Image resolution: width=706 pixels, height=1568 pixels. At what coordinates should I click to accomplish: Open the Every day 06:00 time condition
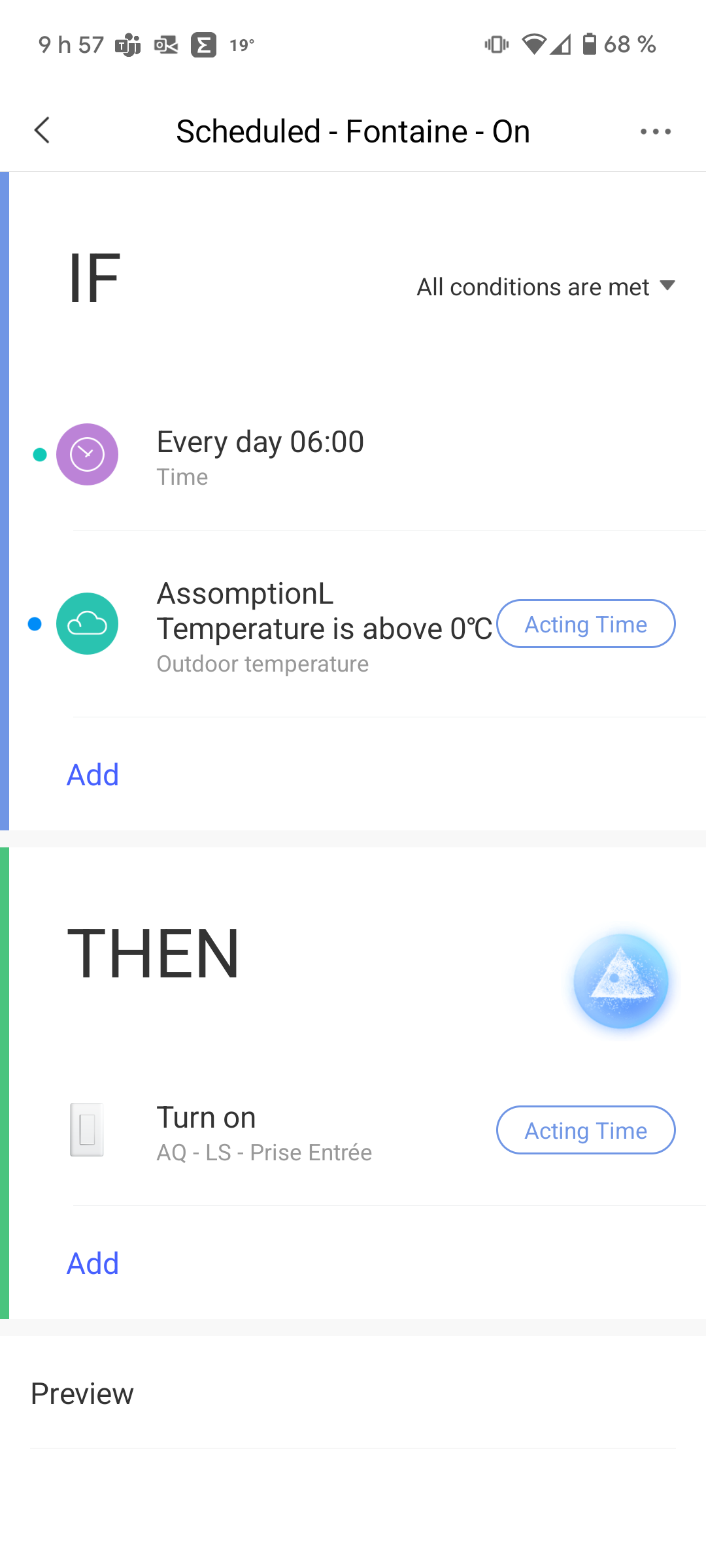click(260, 455)
